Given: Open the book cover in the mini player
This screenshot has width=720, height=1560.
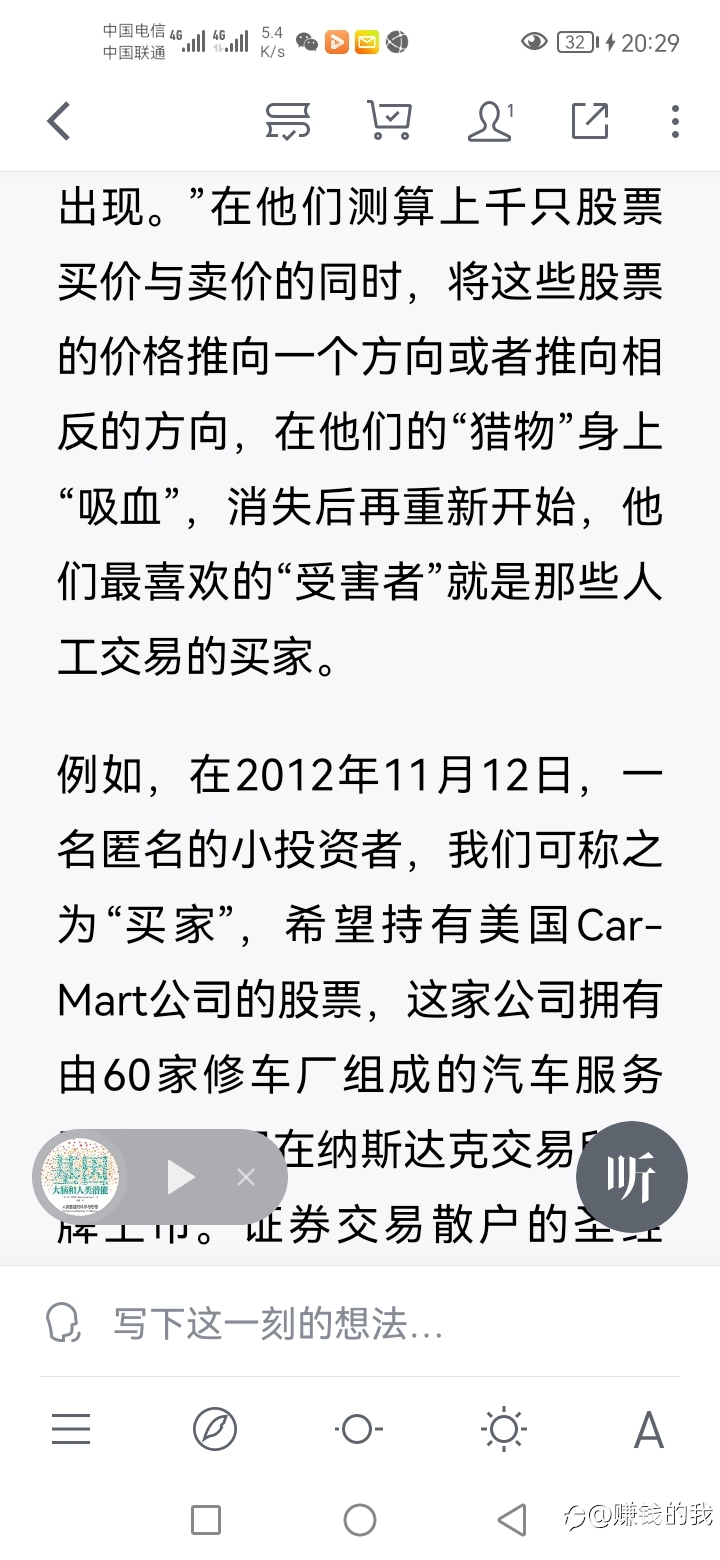Looking at the screenshot, I should tap(85, 1177).
